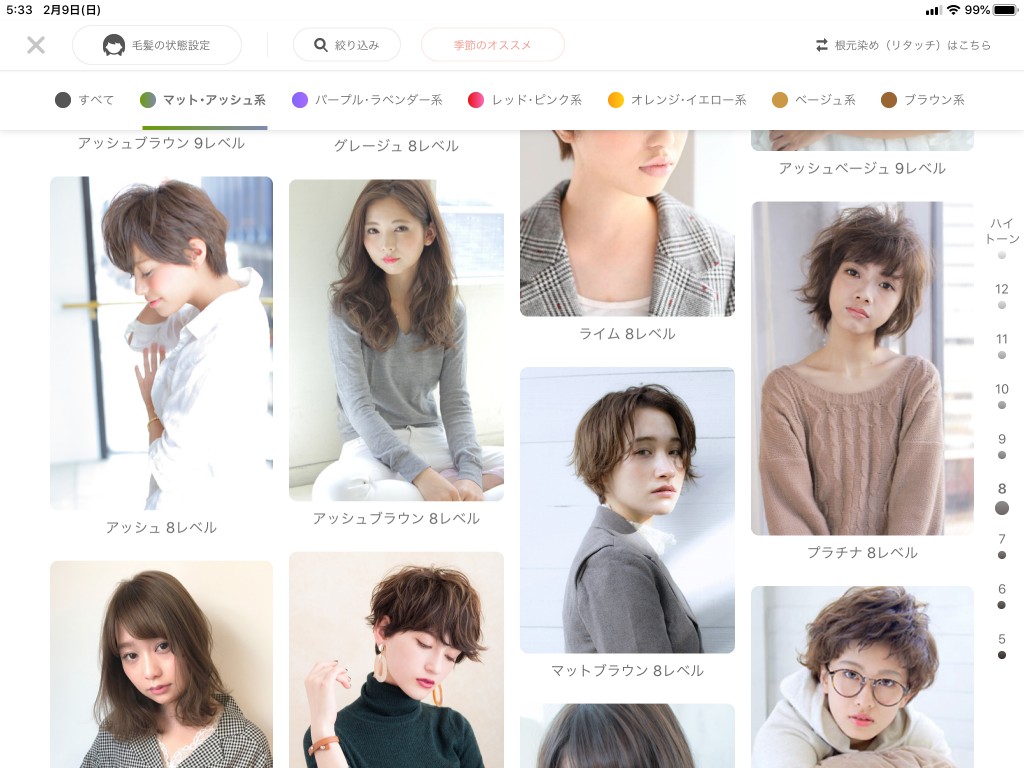The image size is (1024, 768).
Task: View the マットブラウン 8レベル photo
Action: click(x=627, y=510)
